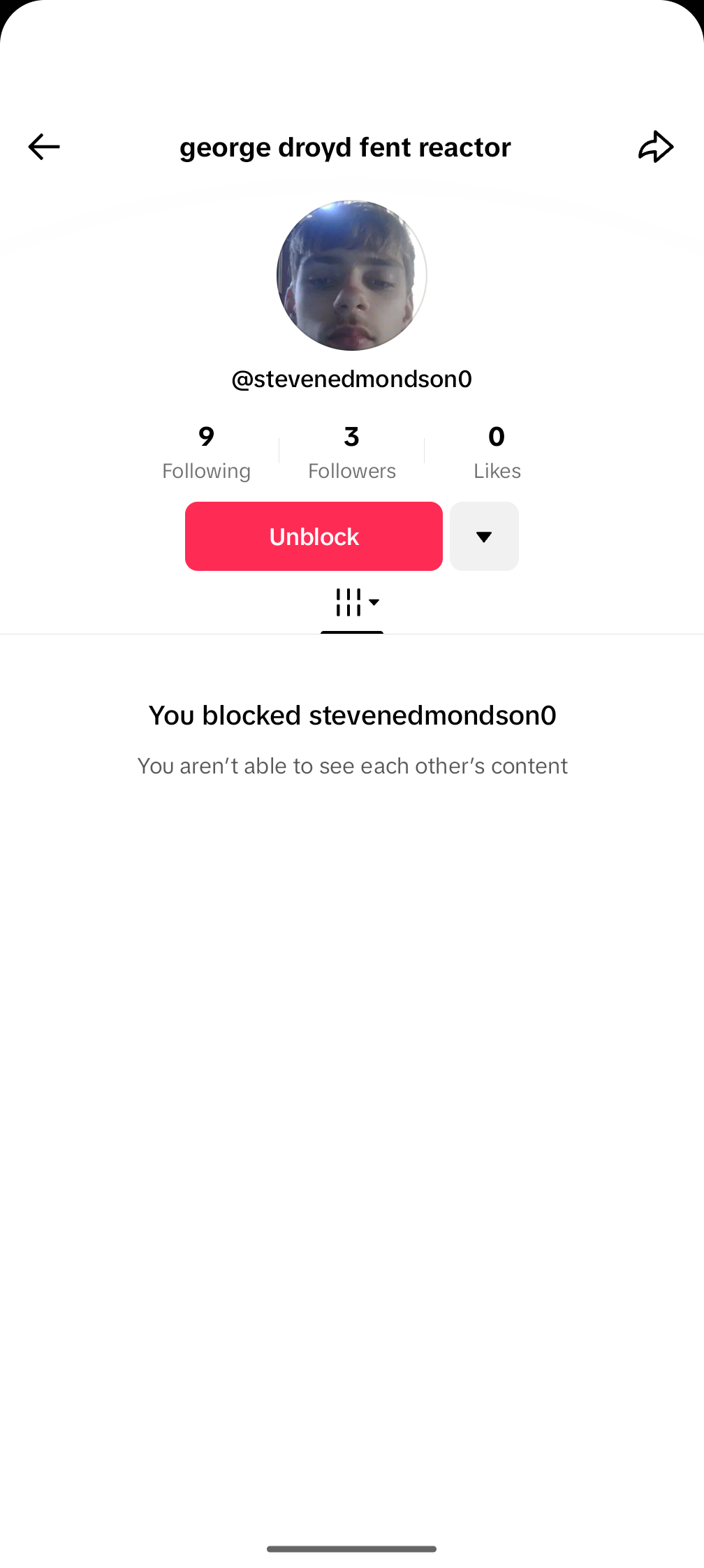Image resolution: width=704 pixels, height=1568 pixels.
Task: Open the profile picture
Action: [352, 275]
